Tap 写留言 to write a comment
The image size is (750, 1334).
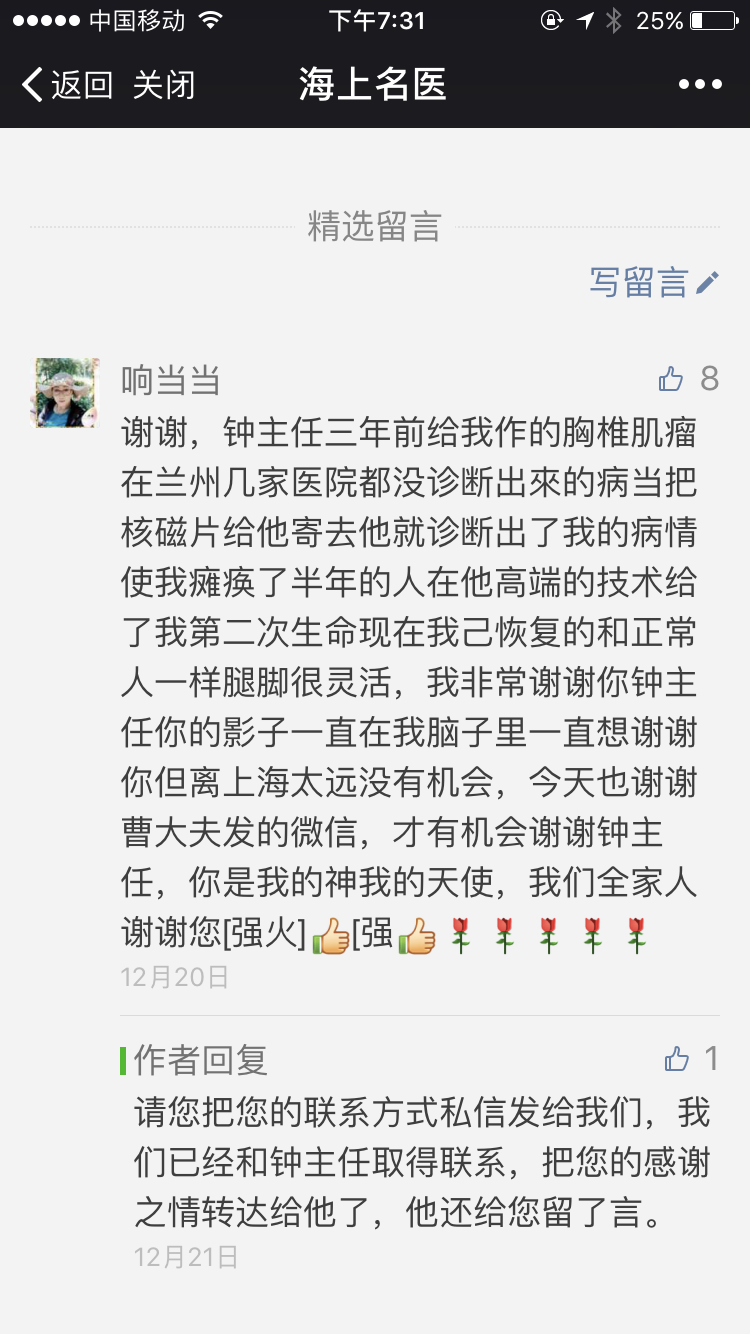(x=654, y=283)
